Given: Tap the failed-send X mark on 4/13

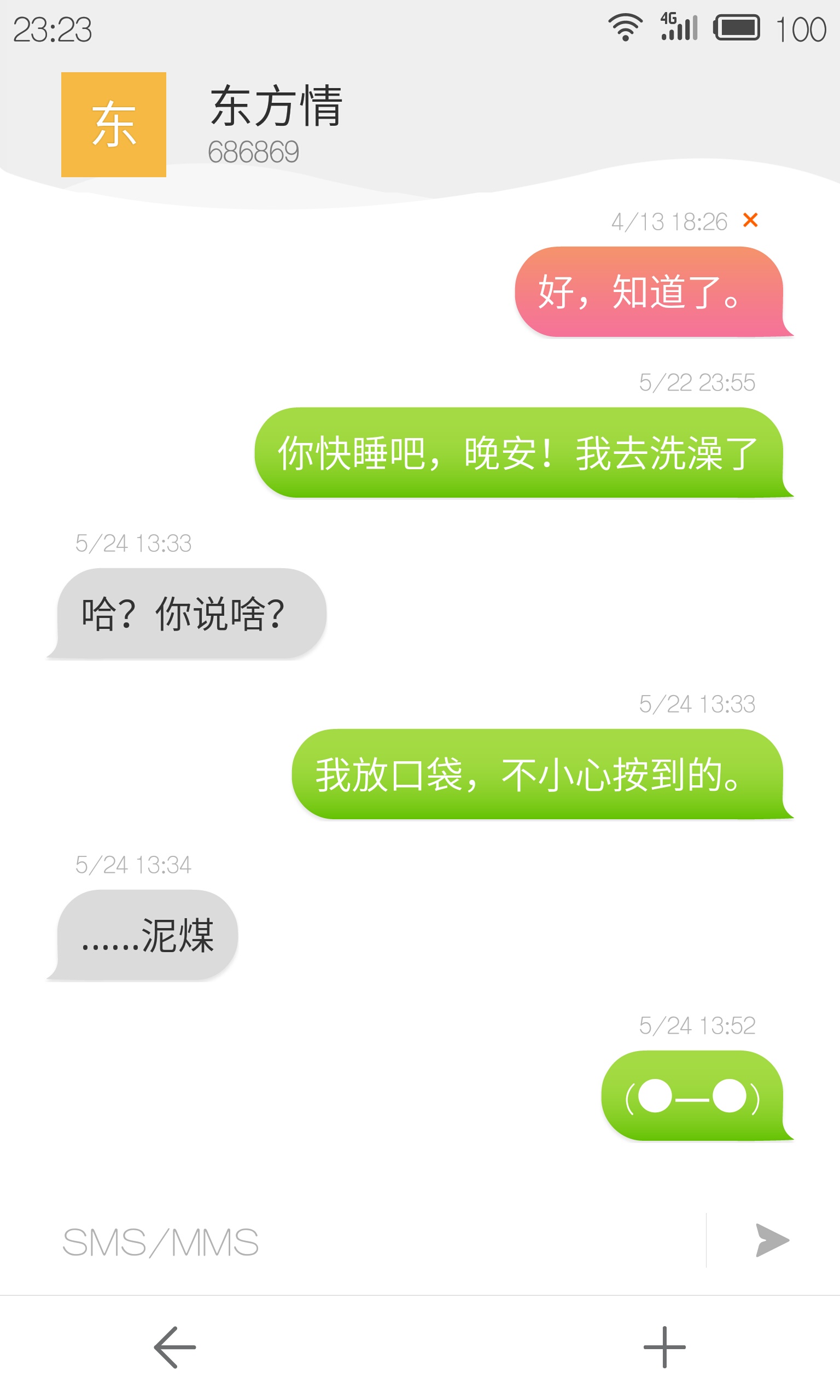Looking at the screenshot, I should click(x=750, y=220).
